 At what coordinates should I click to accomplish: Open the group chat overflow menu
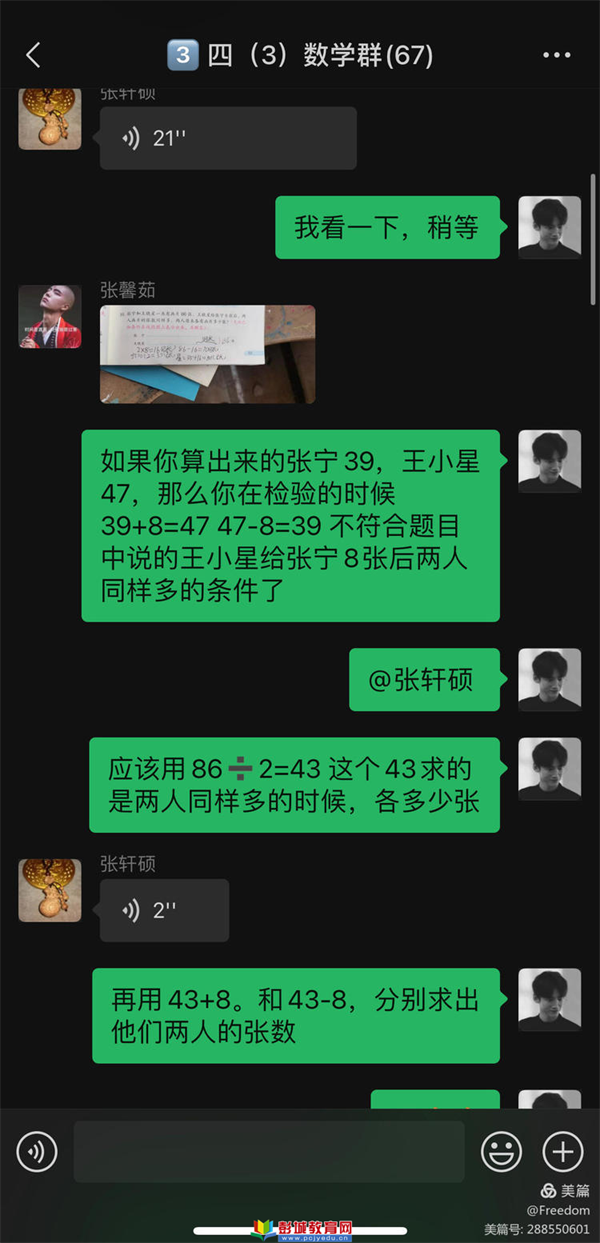557,55
